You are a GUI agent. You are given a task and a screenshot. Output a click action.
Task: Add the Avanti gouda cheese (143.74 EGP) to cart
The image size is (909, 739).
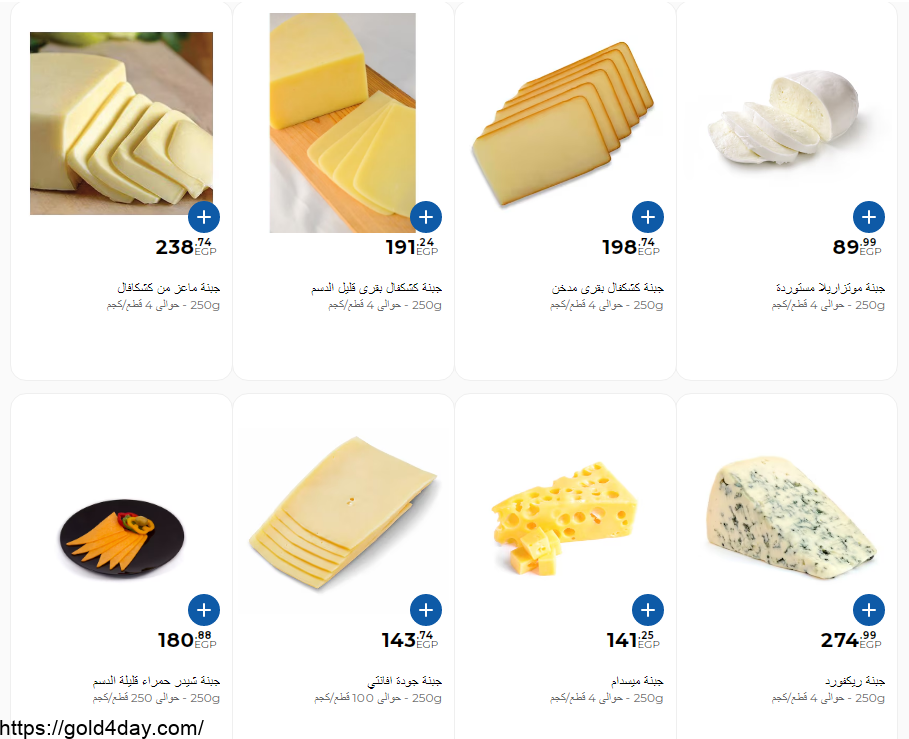coord(426,610)
